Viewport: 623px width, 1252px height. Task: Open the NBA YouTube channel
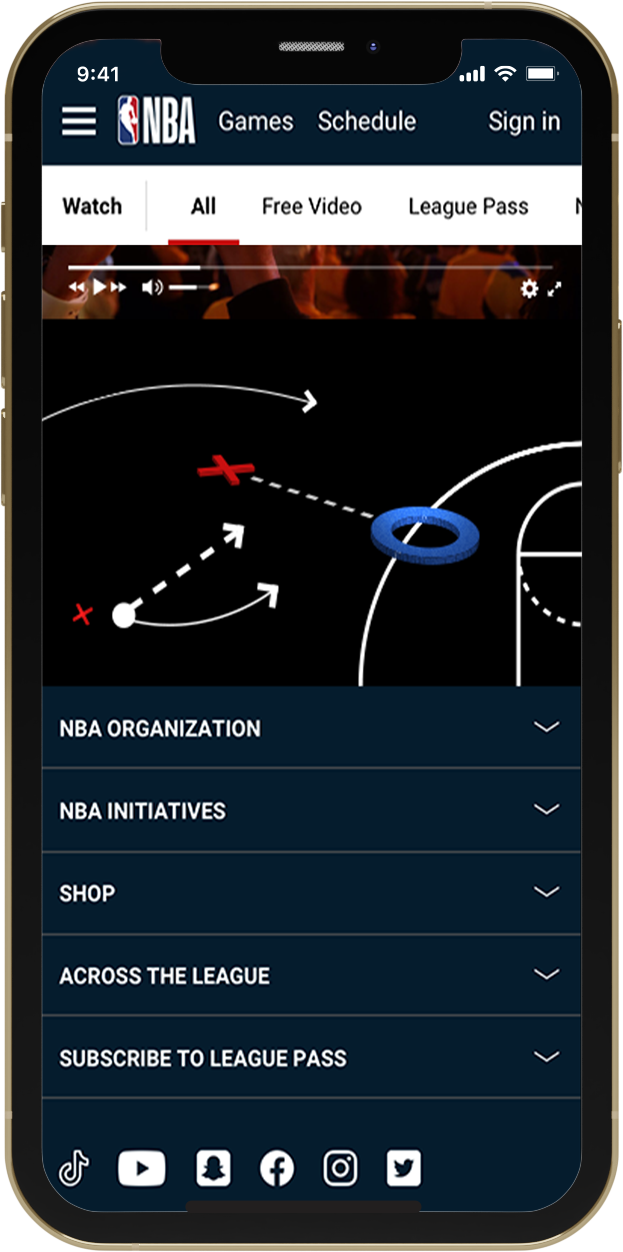141,1168
